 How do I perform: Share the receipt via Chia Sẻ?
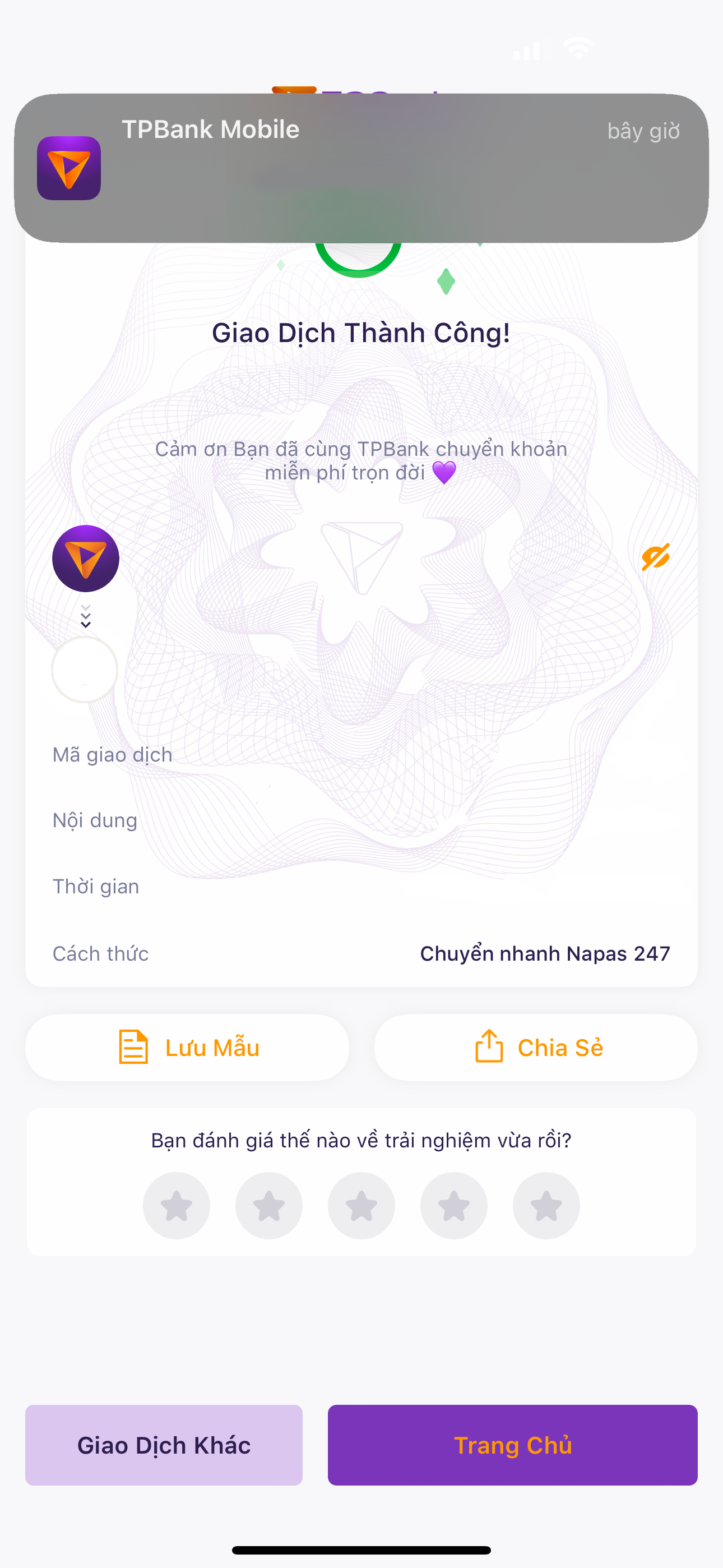point(536,1048)
